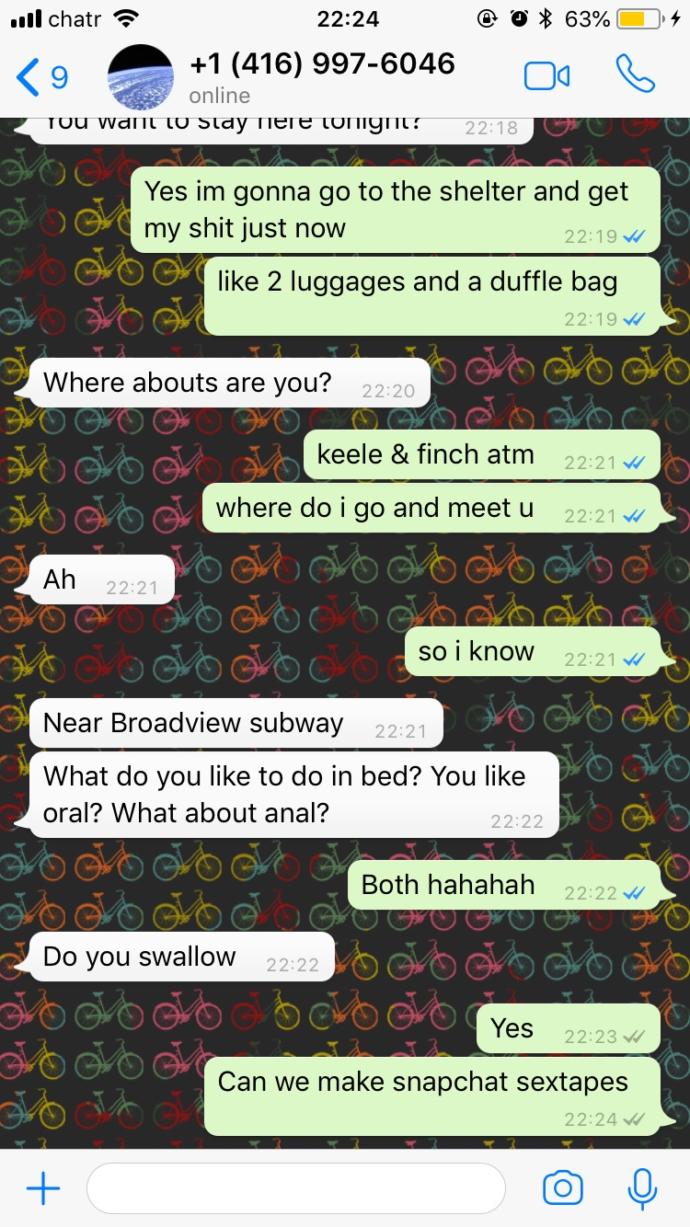Open the contact's profile picture

pyautogui.click(x=140, y=77)
